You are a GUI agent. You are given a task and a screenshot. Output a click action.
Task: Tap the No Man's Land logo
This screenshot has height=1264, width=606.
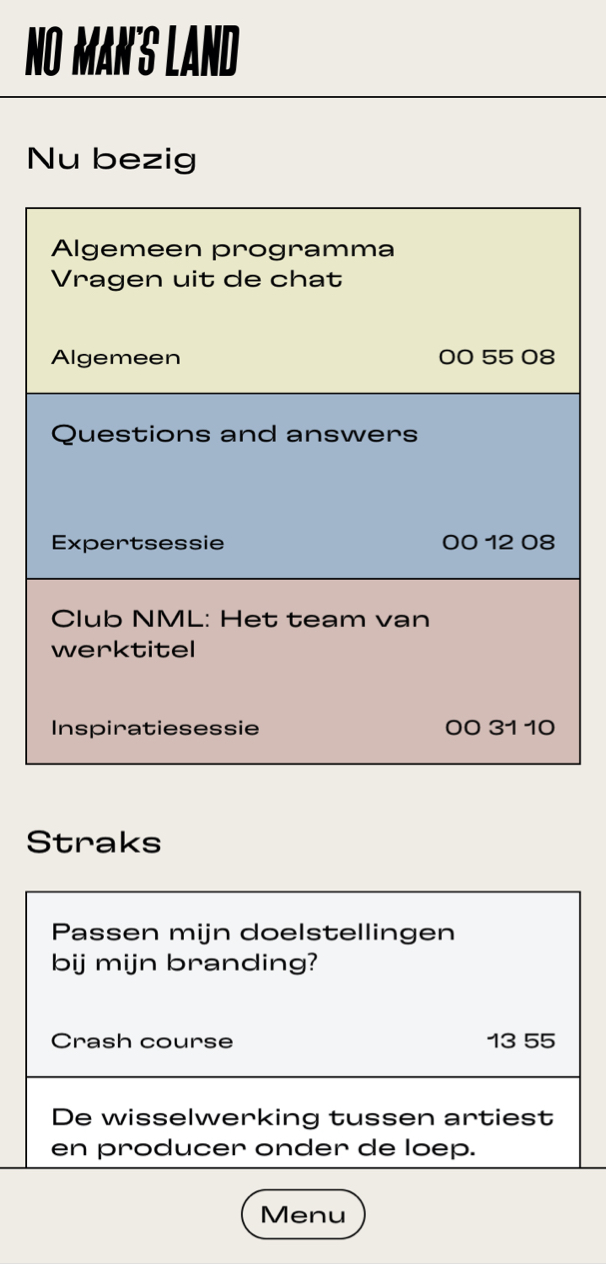[132, 52]
